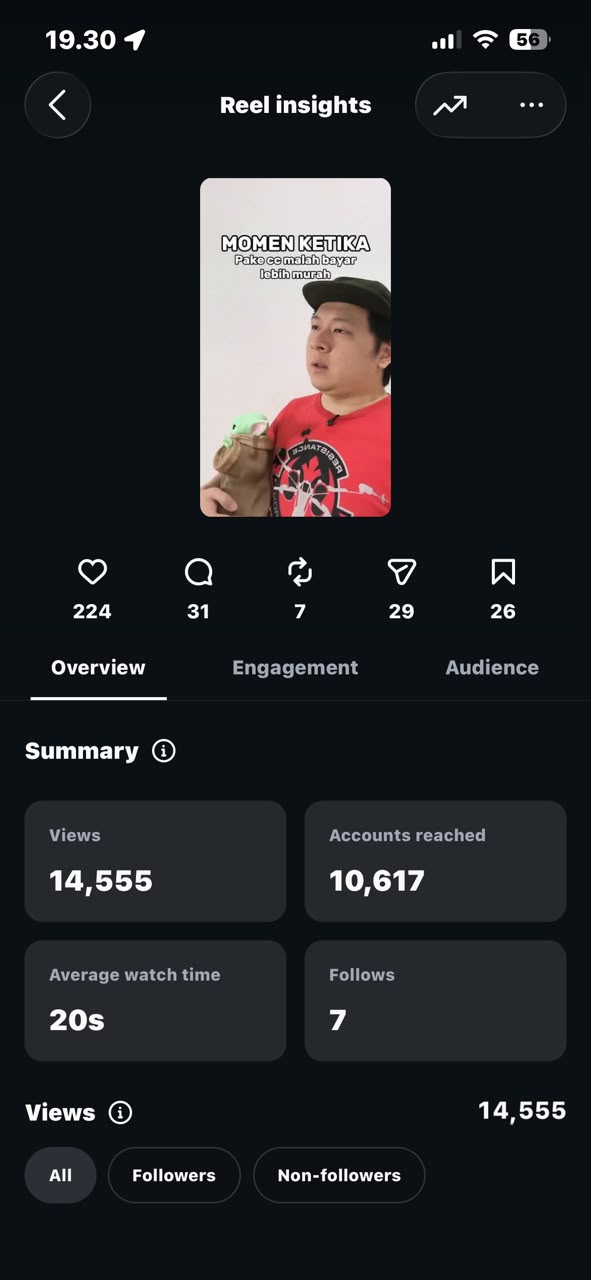This screenshot has width=591, height=1280.
Task: Show info about the Views section
Action: coord(120,1113)
